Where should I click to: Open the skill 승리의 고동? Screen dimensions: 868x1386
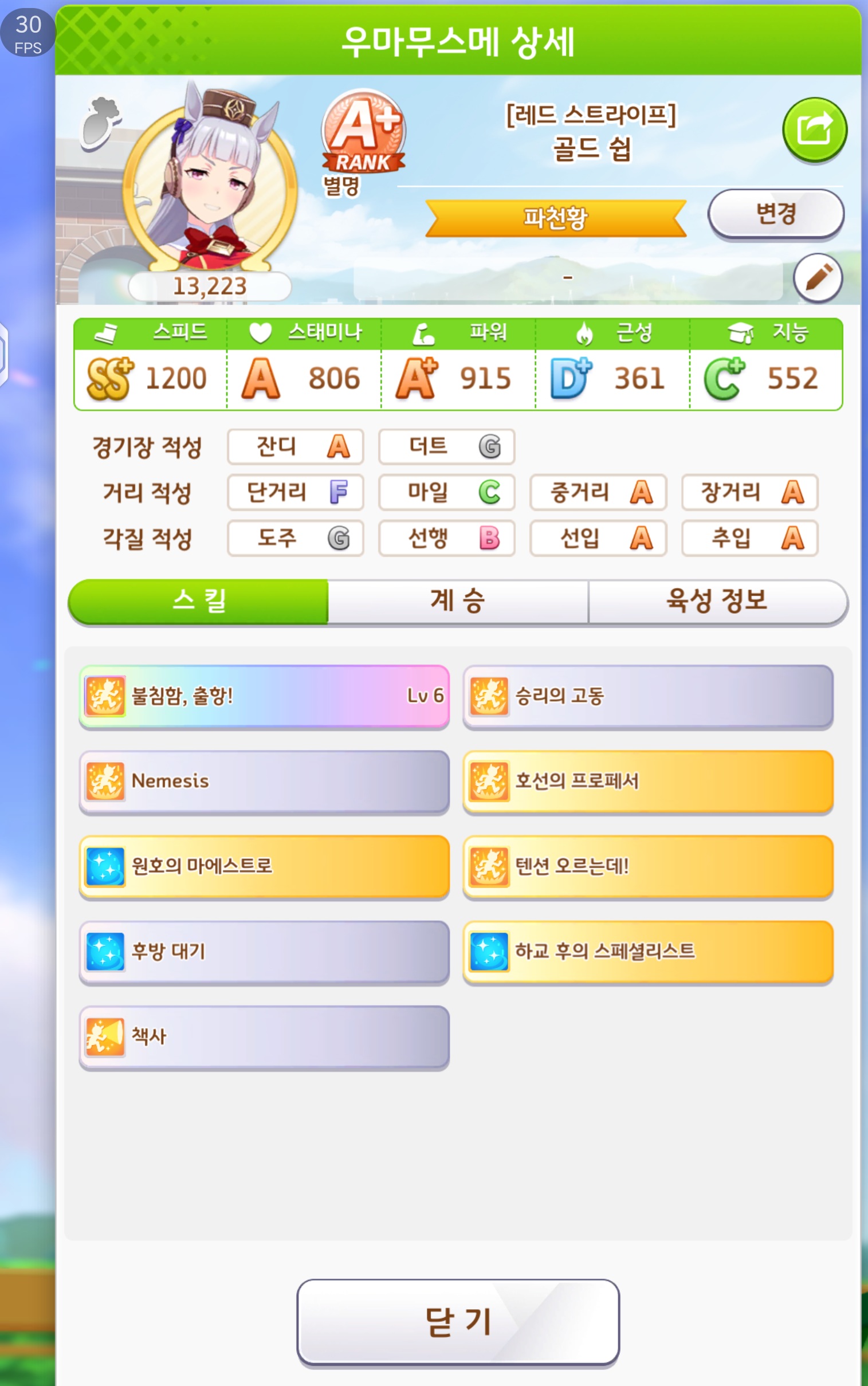[647, 696]
